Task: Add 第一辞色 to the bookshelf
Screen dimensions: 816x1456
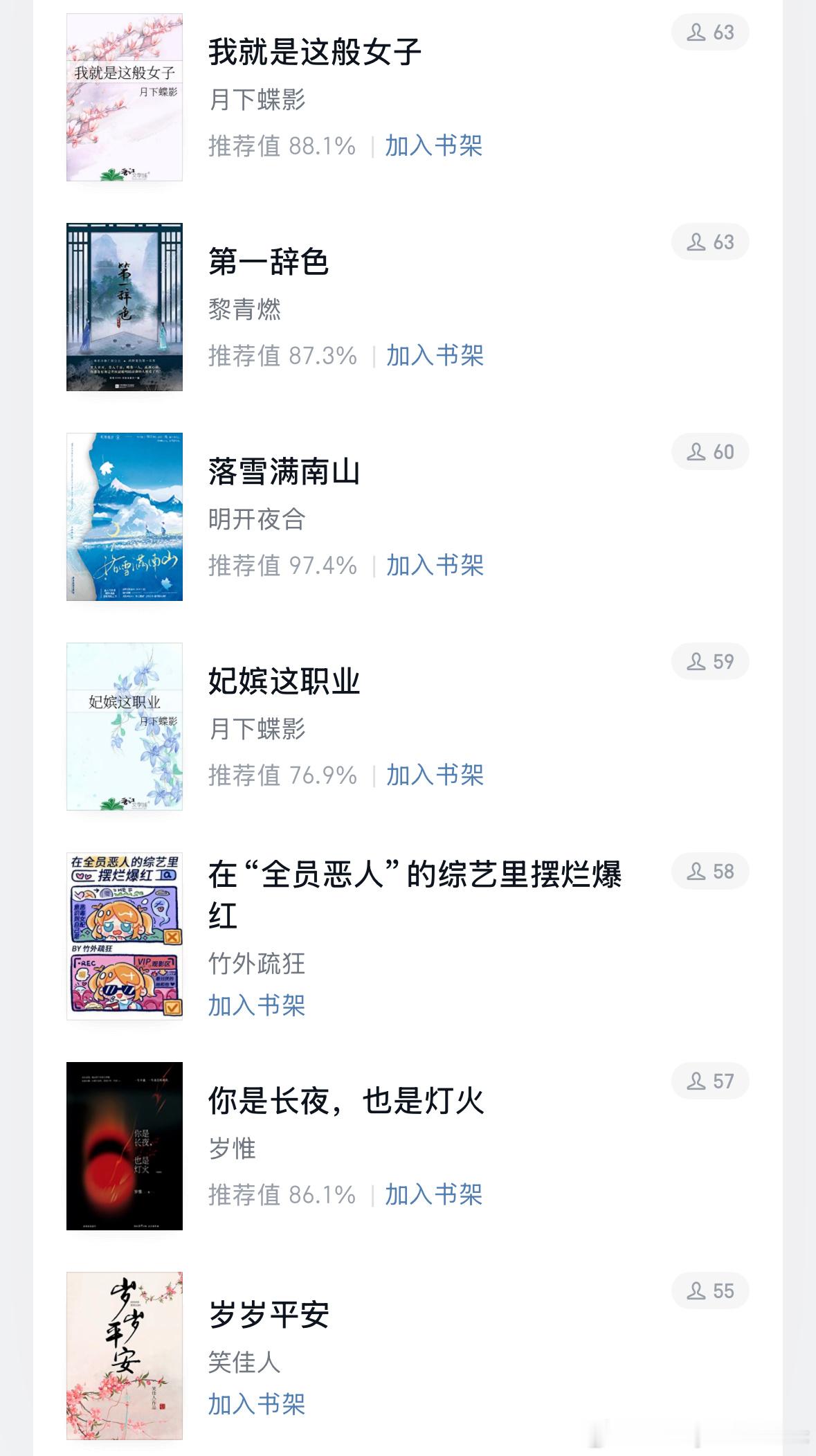Action: click(x=435, y=356)
